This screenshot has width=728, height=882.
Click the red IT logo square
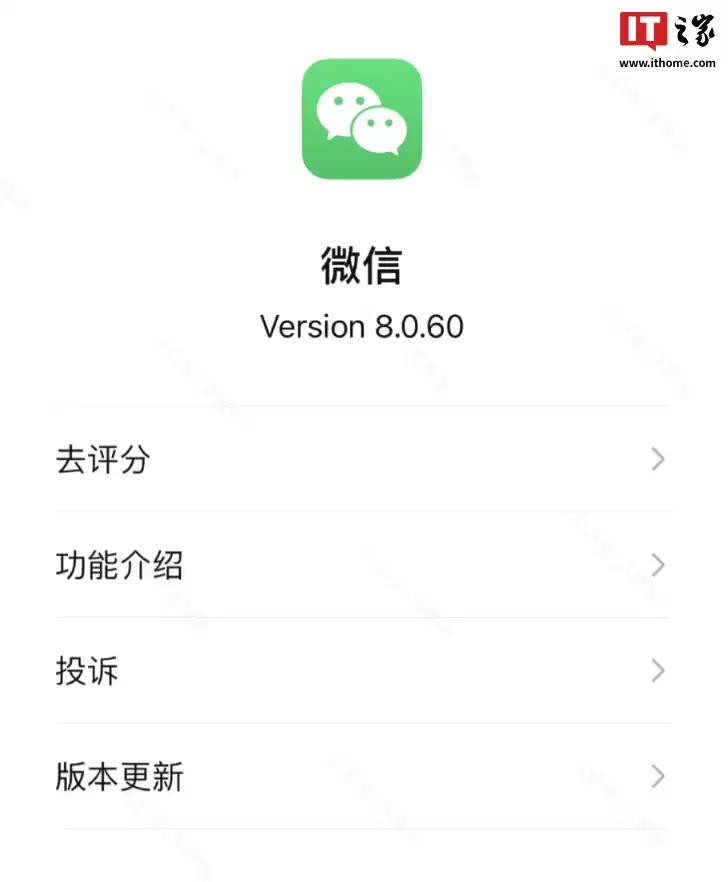pos(647,28)
